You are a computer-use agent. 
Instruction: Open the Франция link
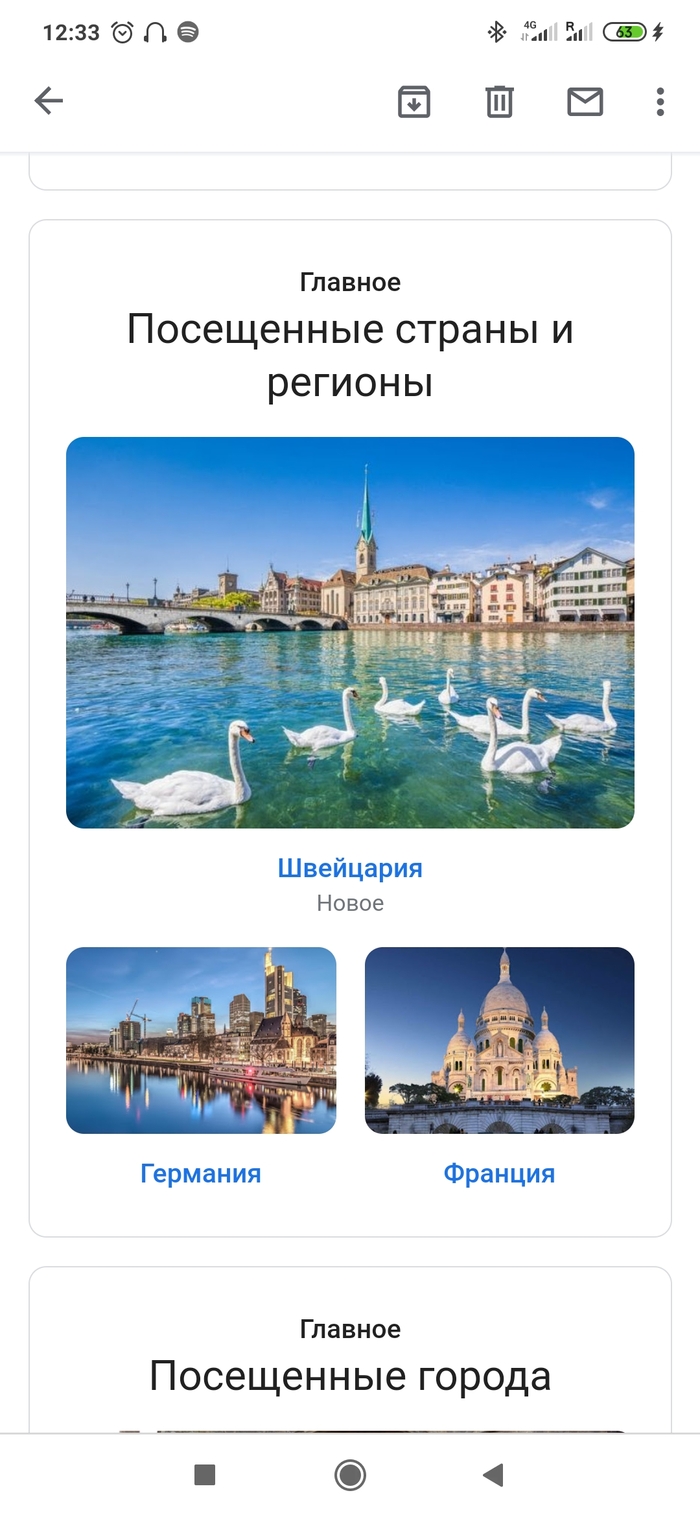[x=499, y=1173]
